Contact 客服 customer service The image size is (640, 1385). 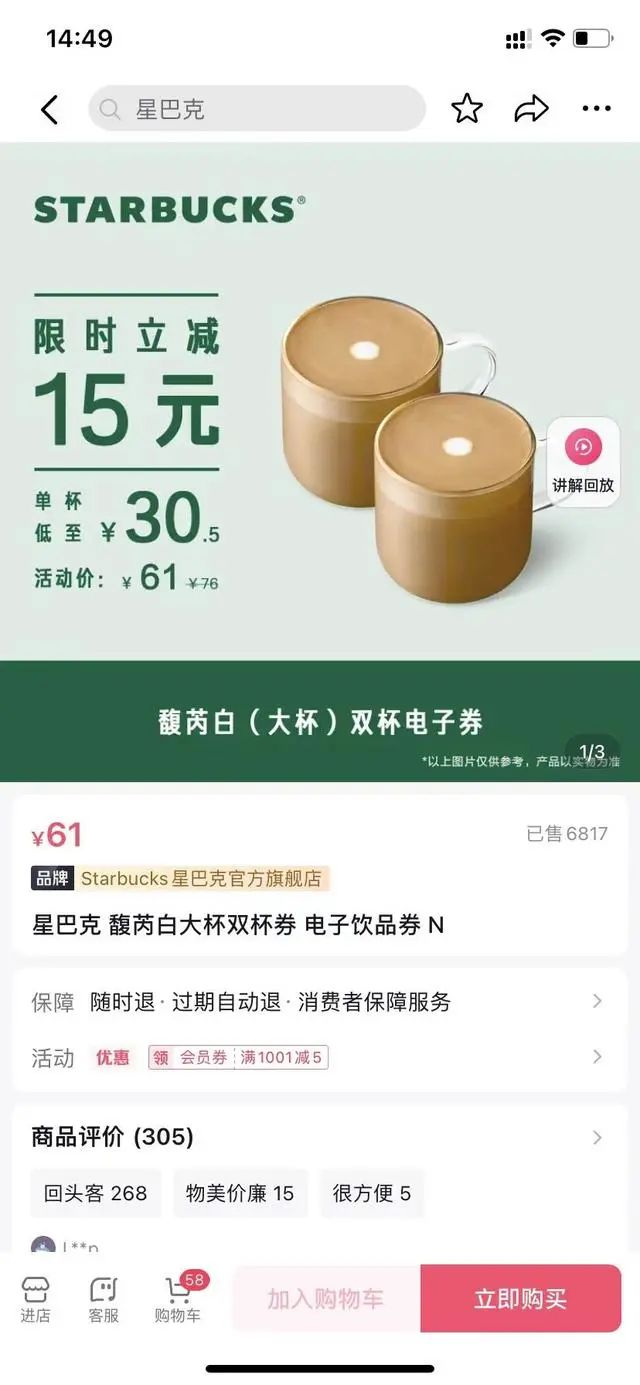(x=104, y=1299)
